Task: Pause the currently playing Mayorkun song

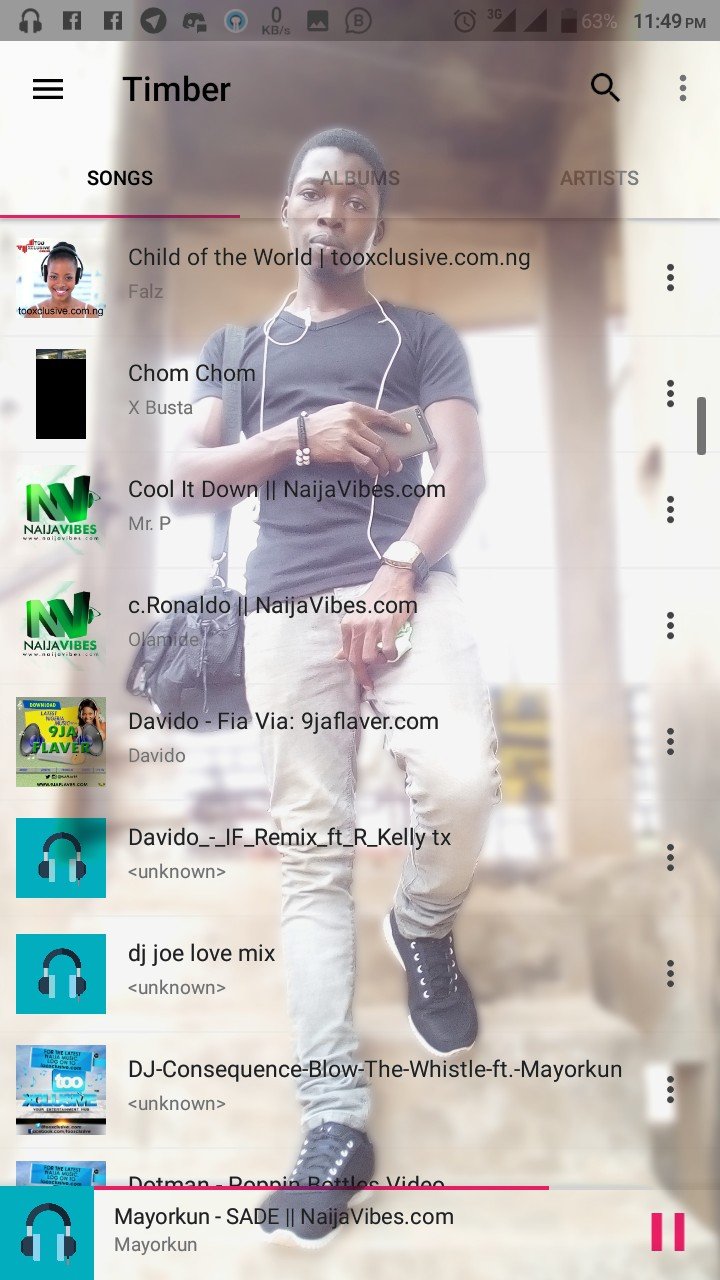Action: pyautogui.click(x=668, y=1232)
